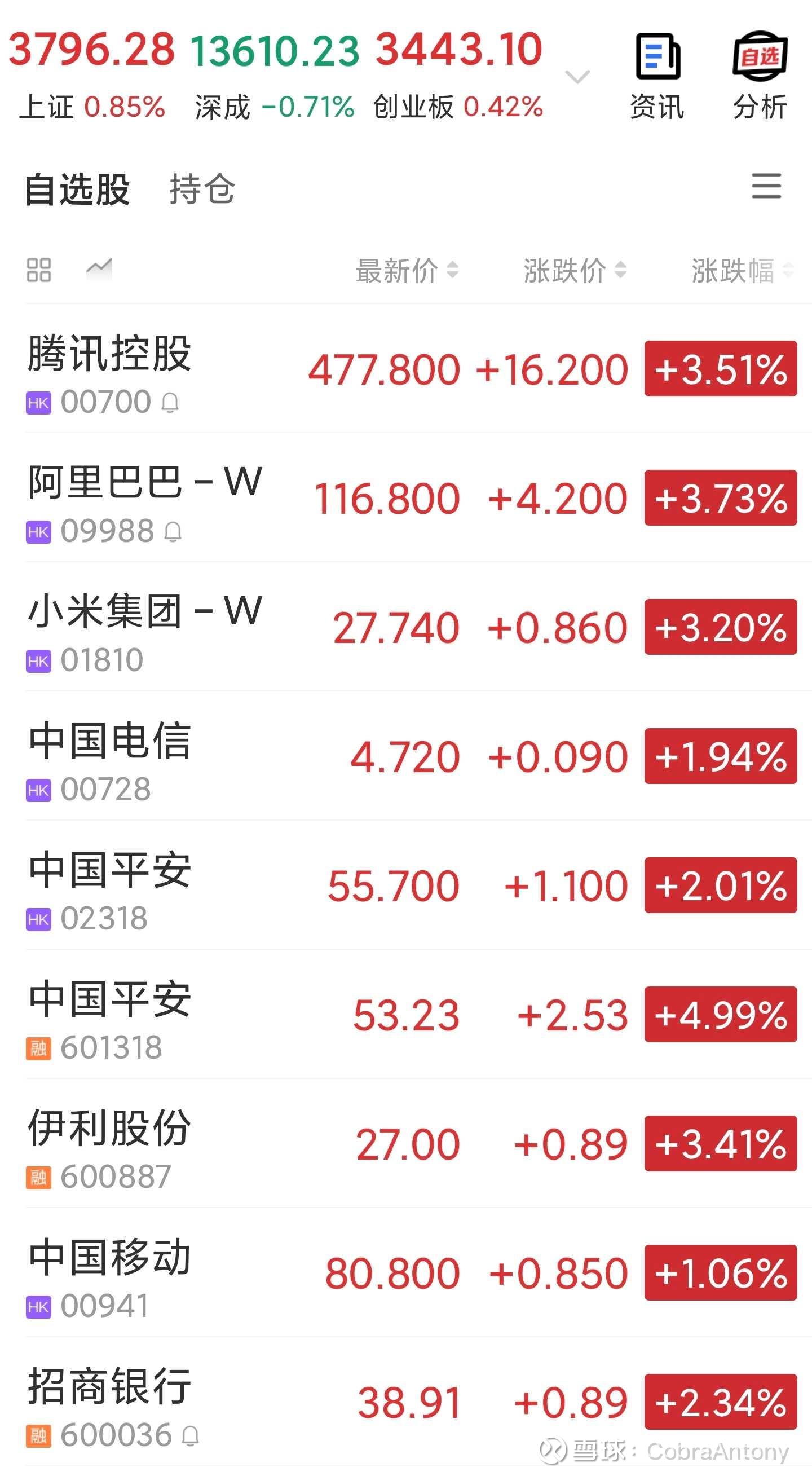
Task: Switch to grid view layout
Action: coord(39,270)
